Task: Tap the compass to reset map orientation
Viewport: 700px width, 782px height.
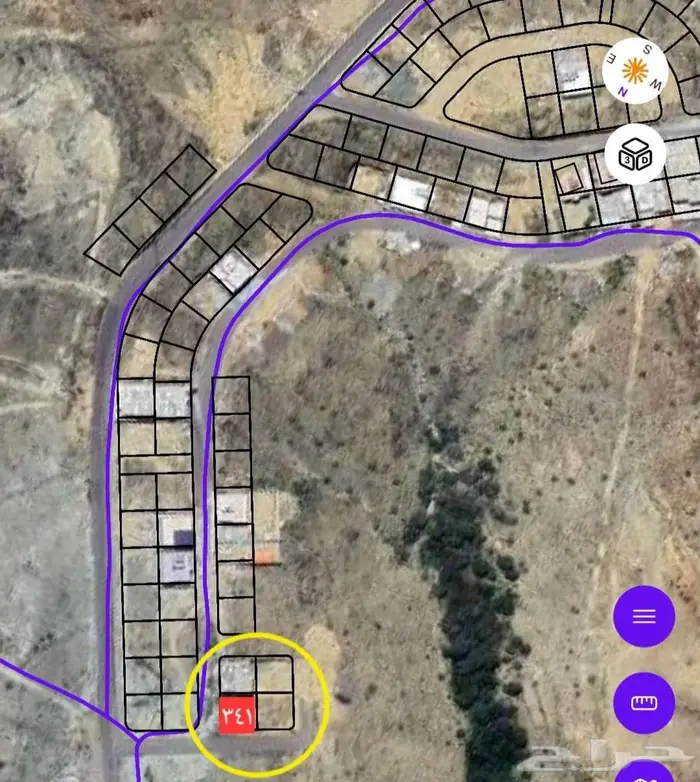Action: point(634,68)
